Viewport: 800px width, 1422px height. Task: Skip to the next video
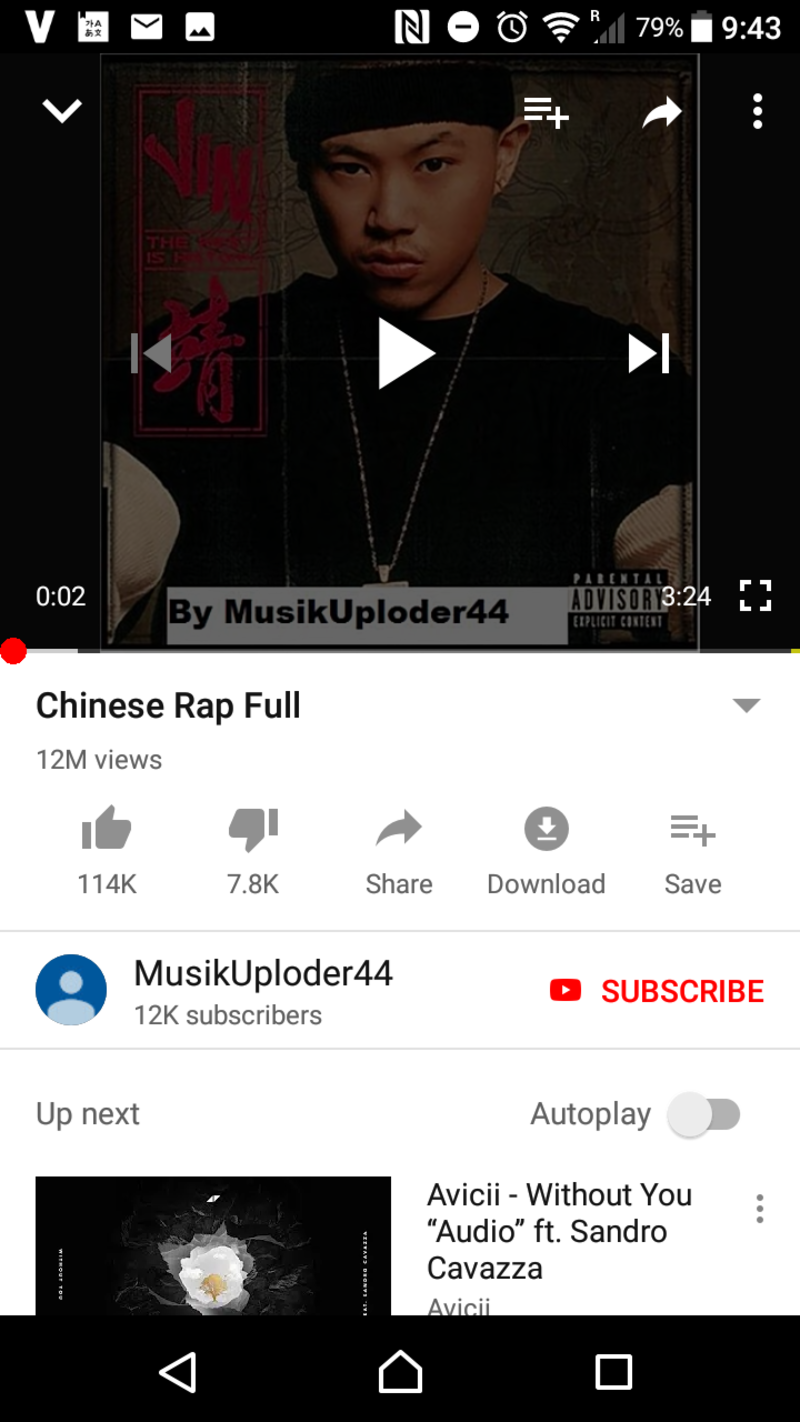coord(648,353)
